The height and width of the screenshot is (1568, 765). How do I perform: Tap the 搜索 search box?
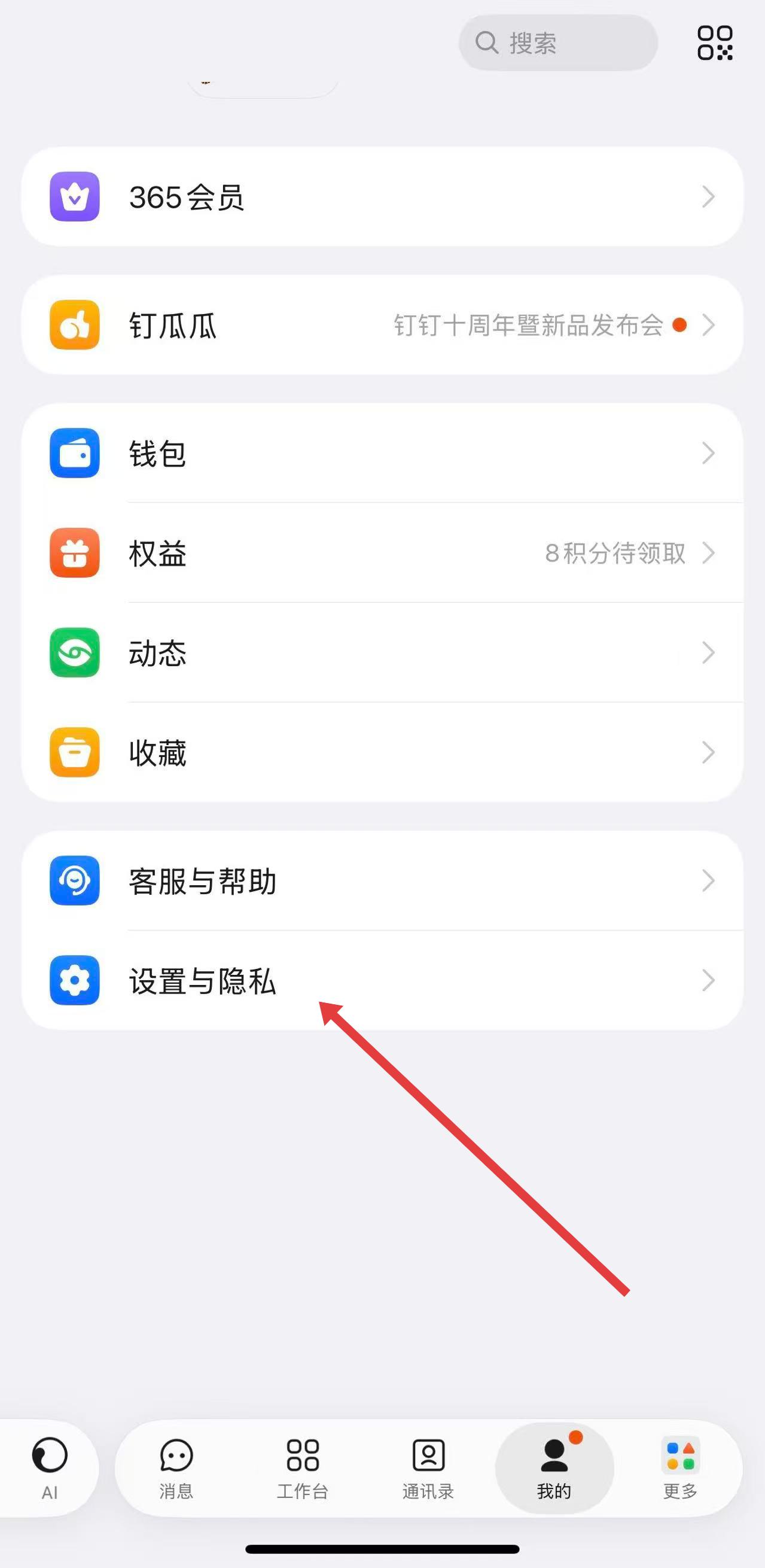pos(557,42)
